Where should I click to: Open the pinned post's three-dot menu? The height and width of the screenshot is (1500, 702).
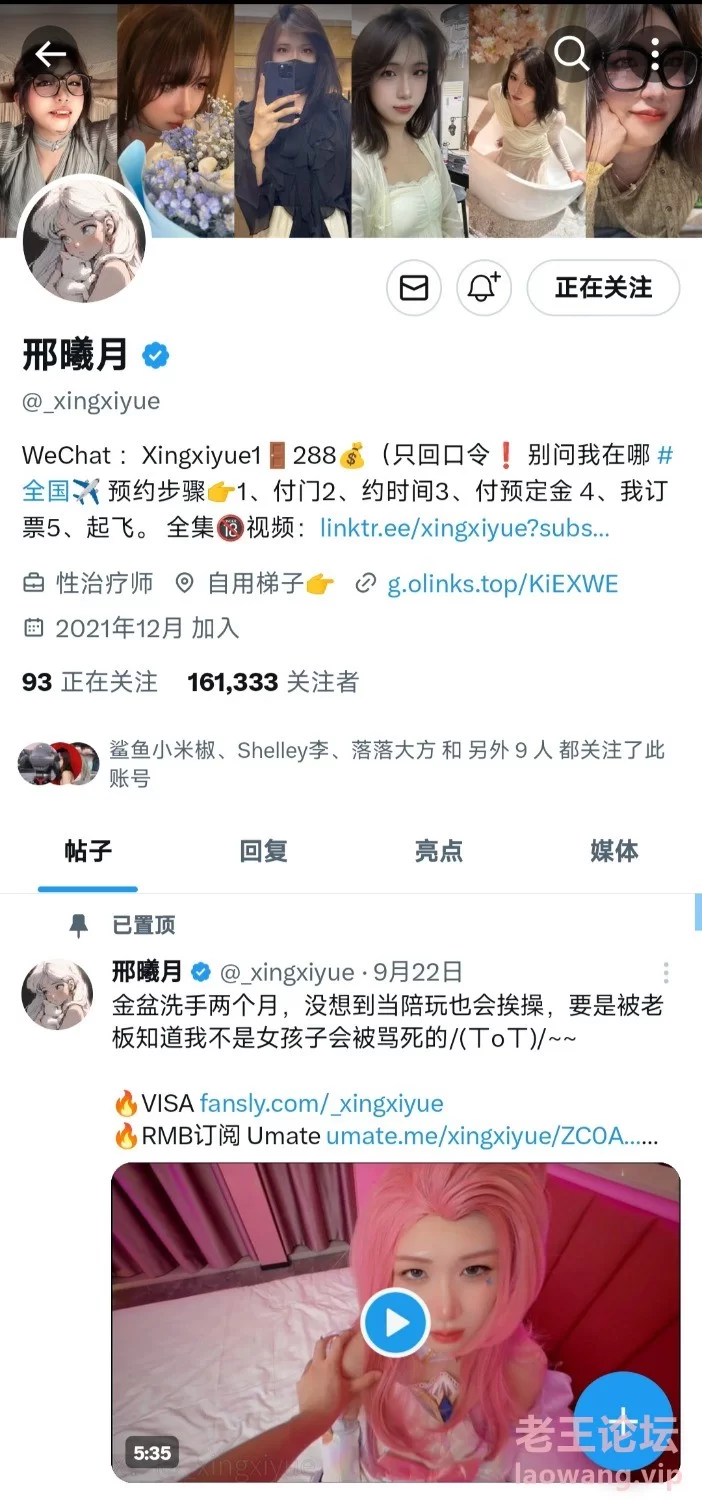click(665, 973)
